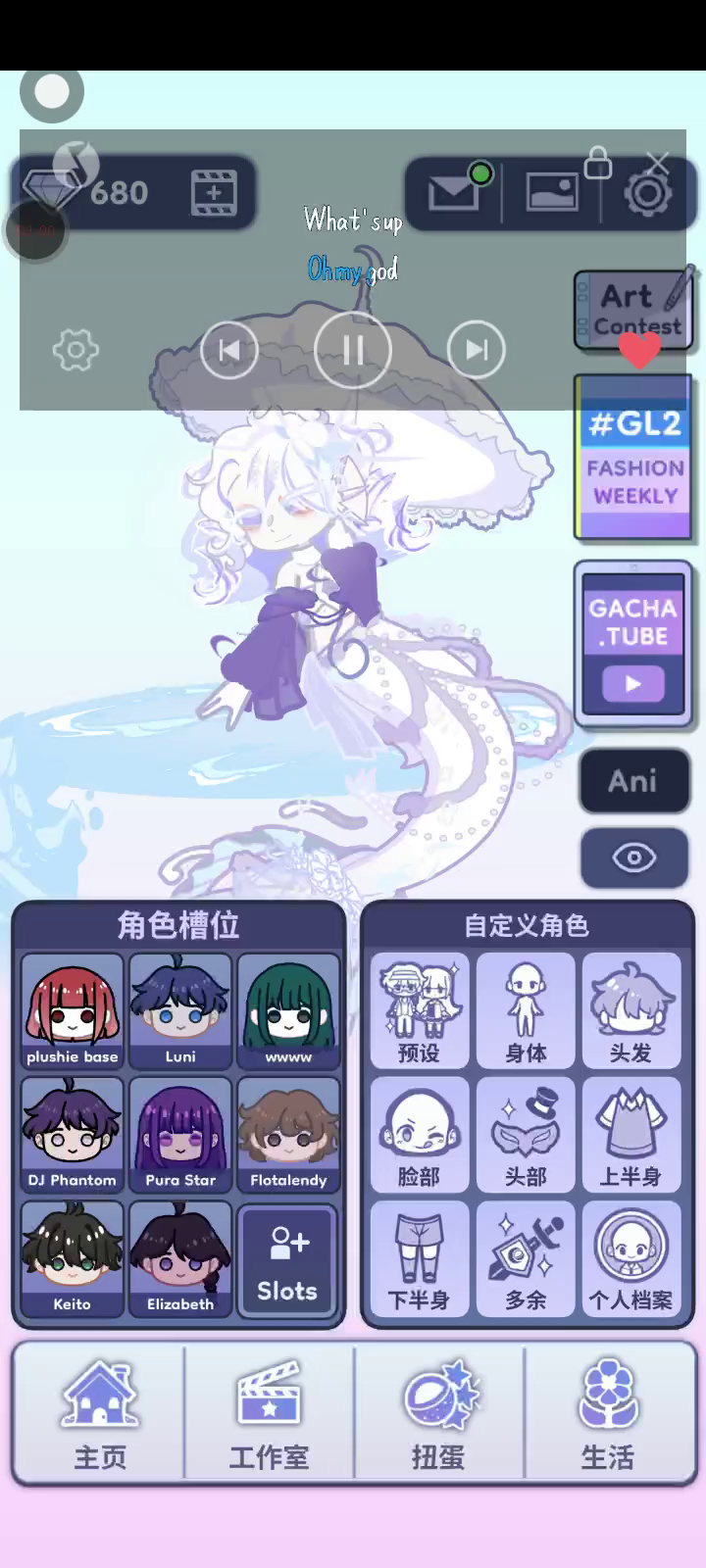Open the Slots button for more characters
The height and width of the screenshot is (1568, 706).
click(288, 1261)
